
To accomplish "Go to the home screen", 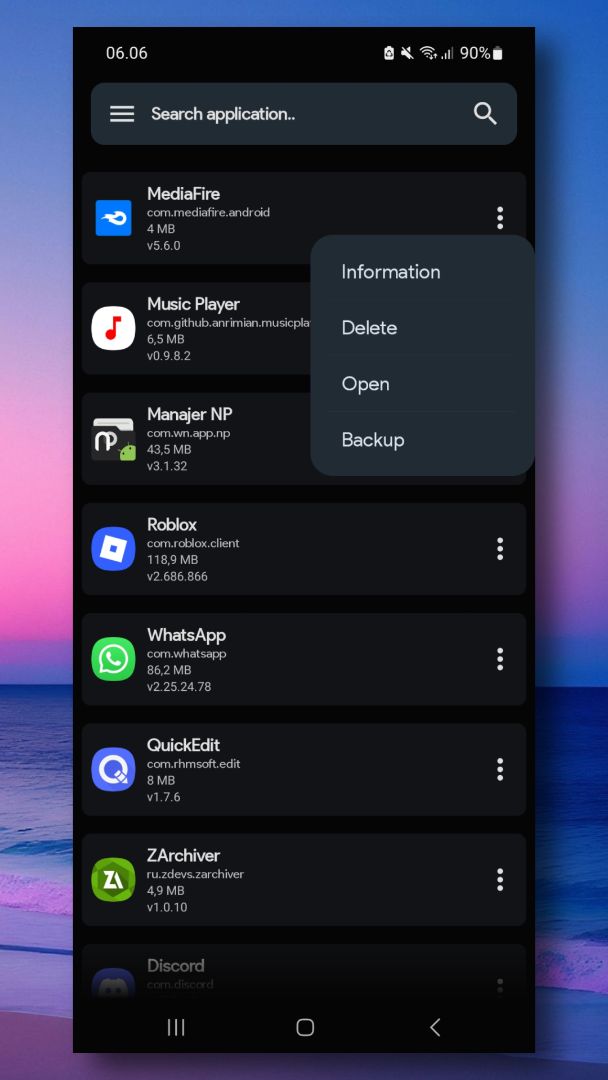I will (x=305, y=1027).
